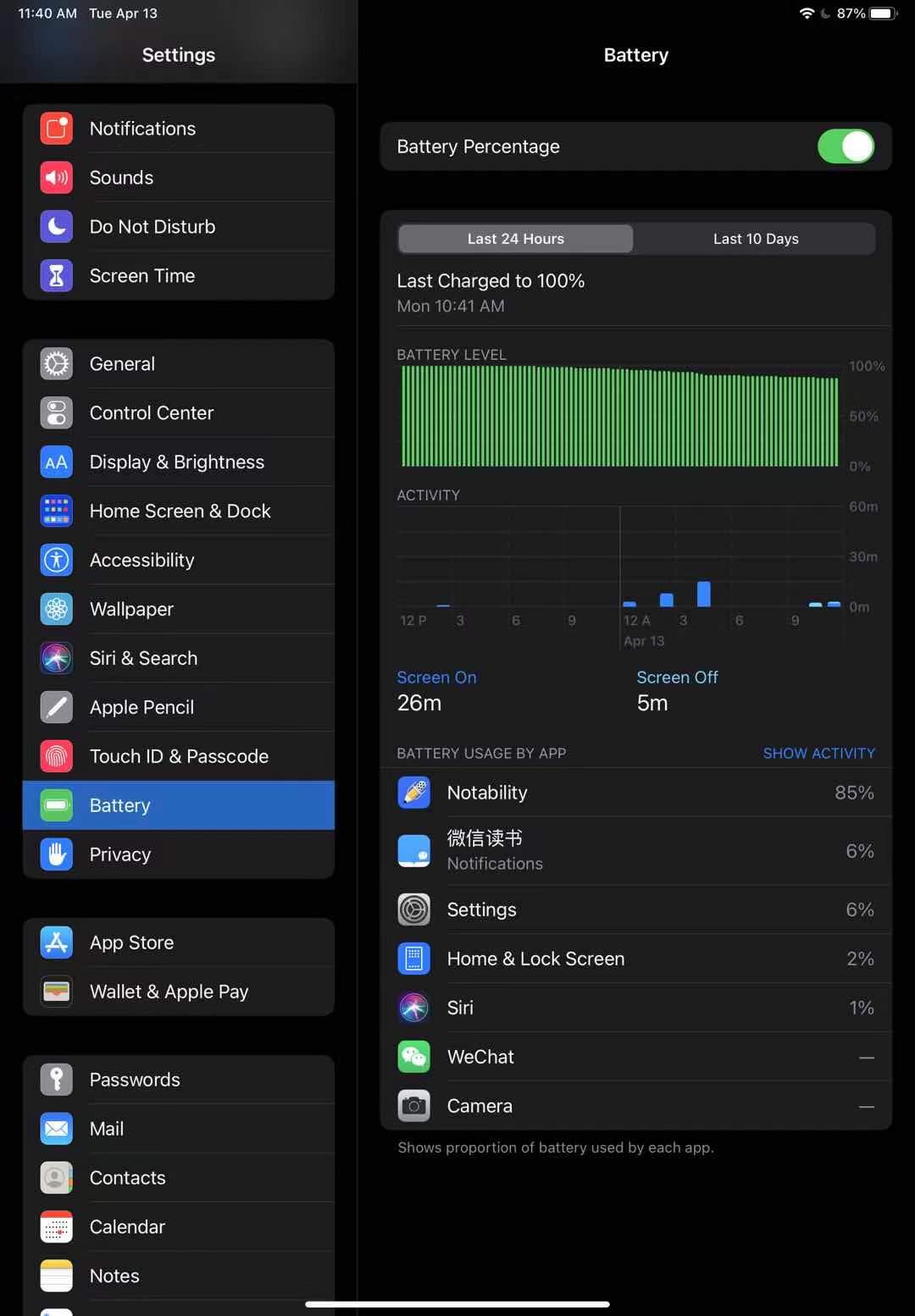
Task: Open Home Screen & Dock settings
Action: (178, 511)
